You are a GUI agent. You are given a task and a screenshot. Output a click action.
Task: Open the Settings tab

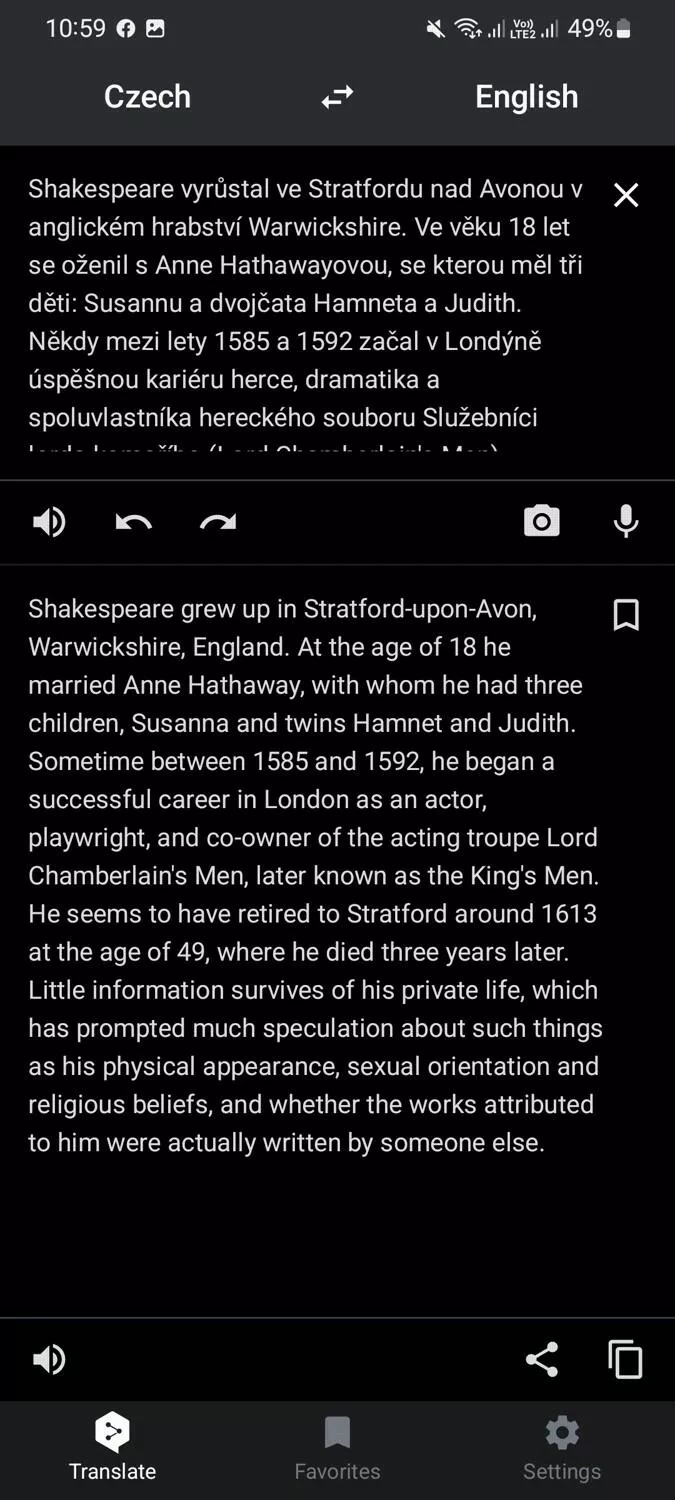(x=562, y=1448)
